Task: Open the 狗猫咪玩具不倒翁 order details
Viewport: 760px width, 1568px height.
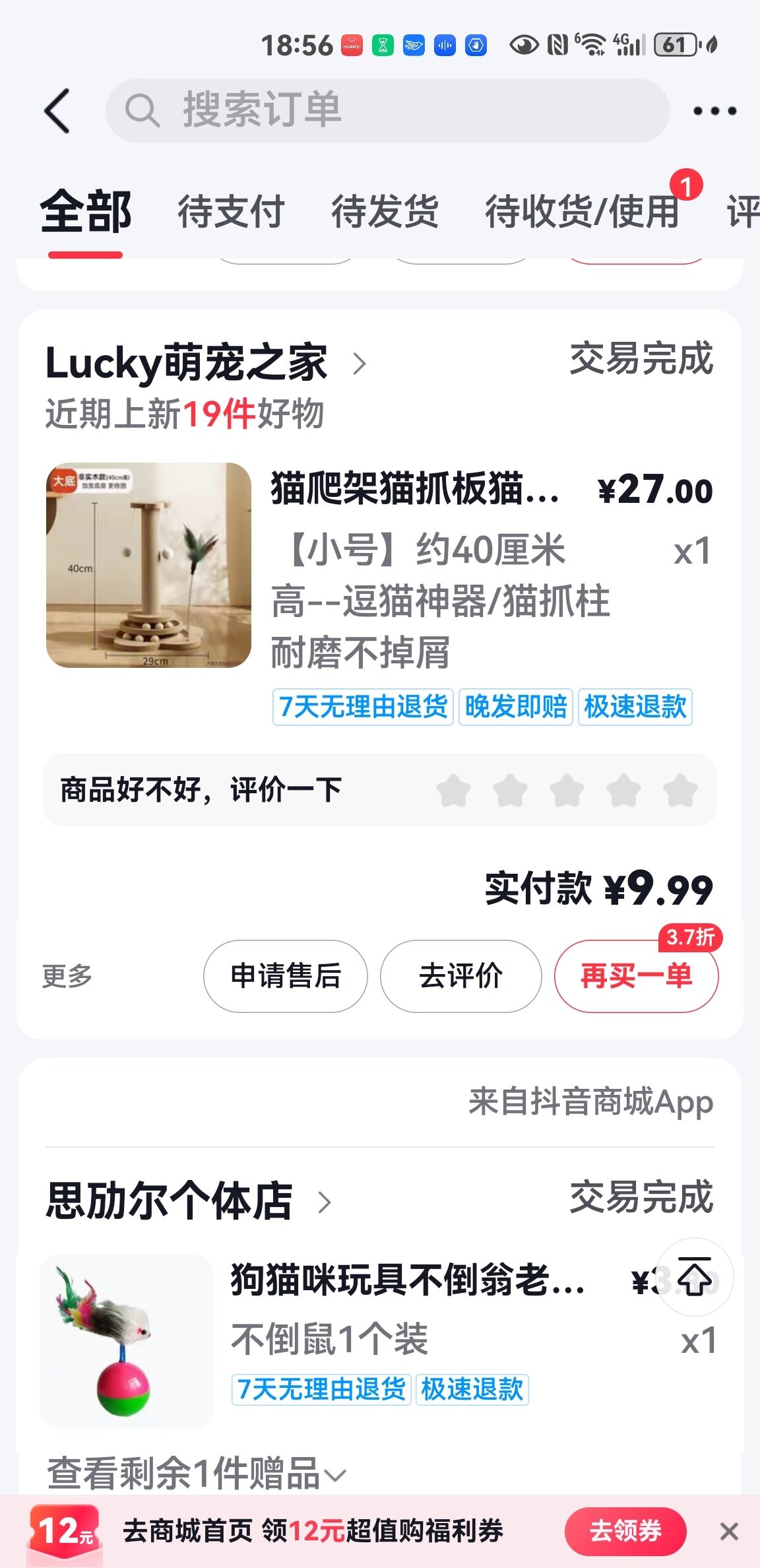Action: point(407,1280)
